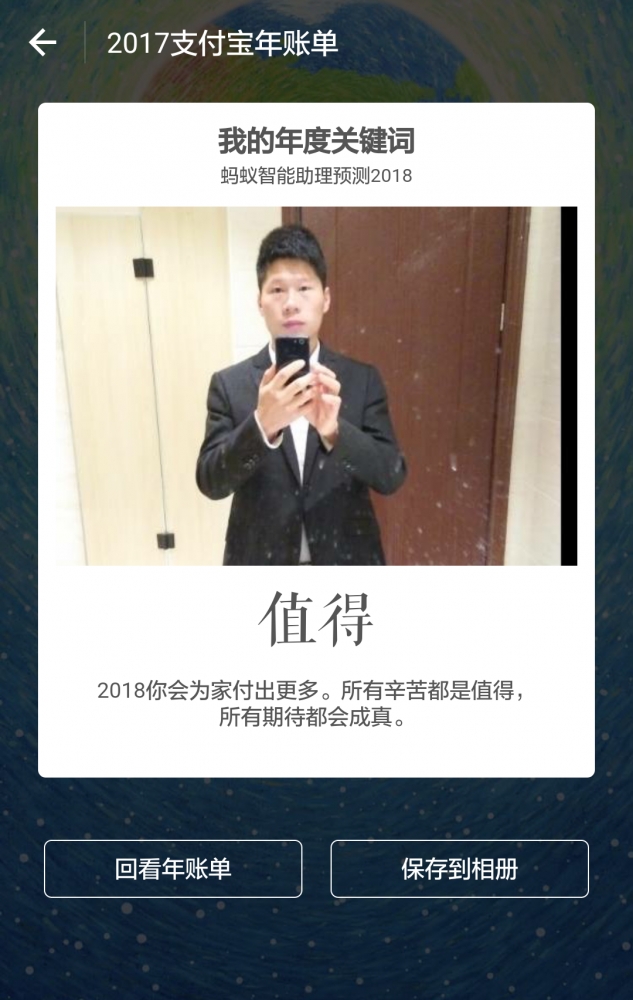Go back with the top-left arrow
This screenshot has width=633, height=1000.
pos(42,43)
